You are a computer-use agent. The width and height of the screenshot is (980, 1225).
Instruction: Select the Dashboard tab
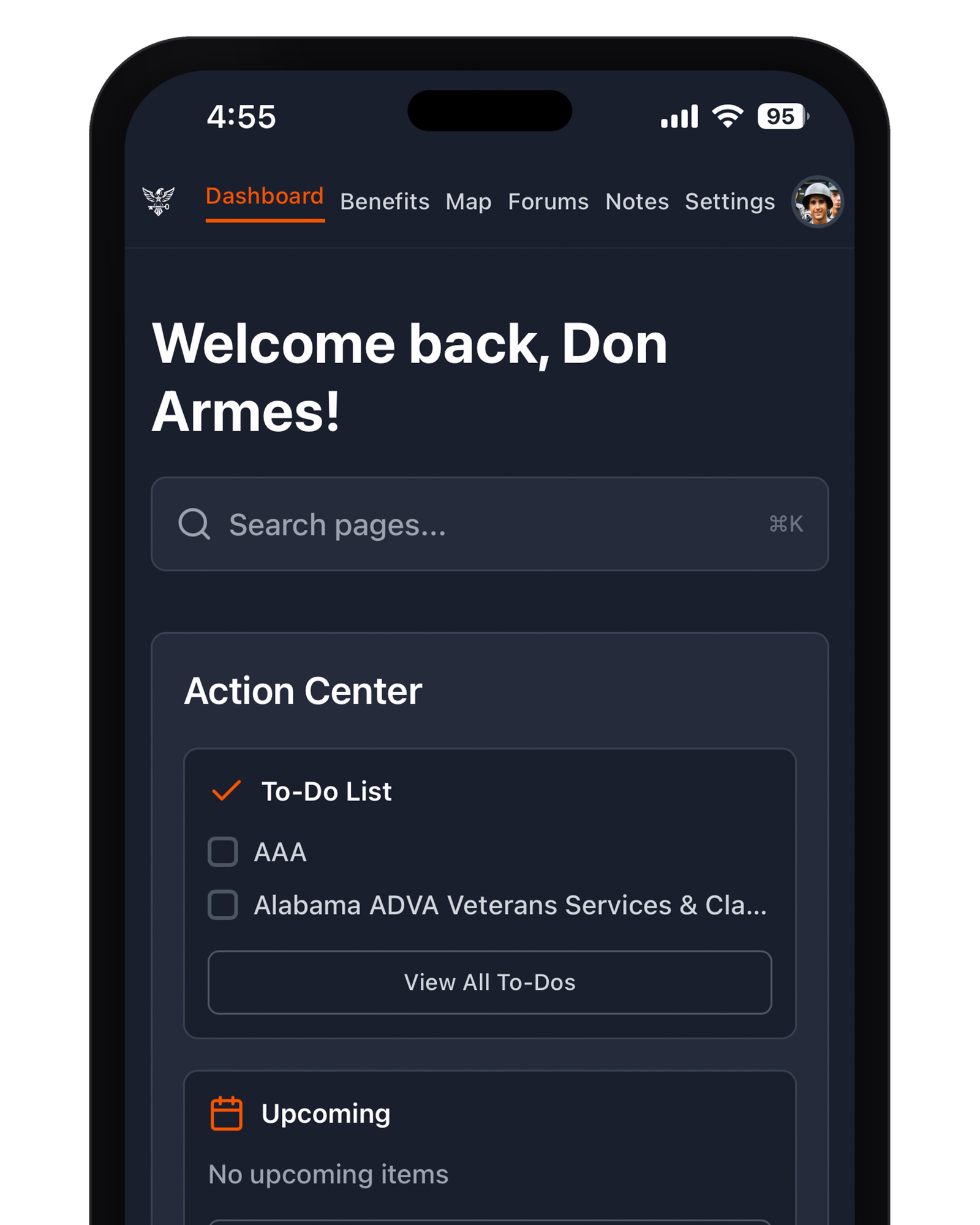click(x=265, y=197)
